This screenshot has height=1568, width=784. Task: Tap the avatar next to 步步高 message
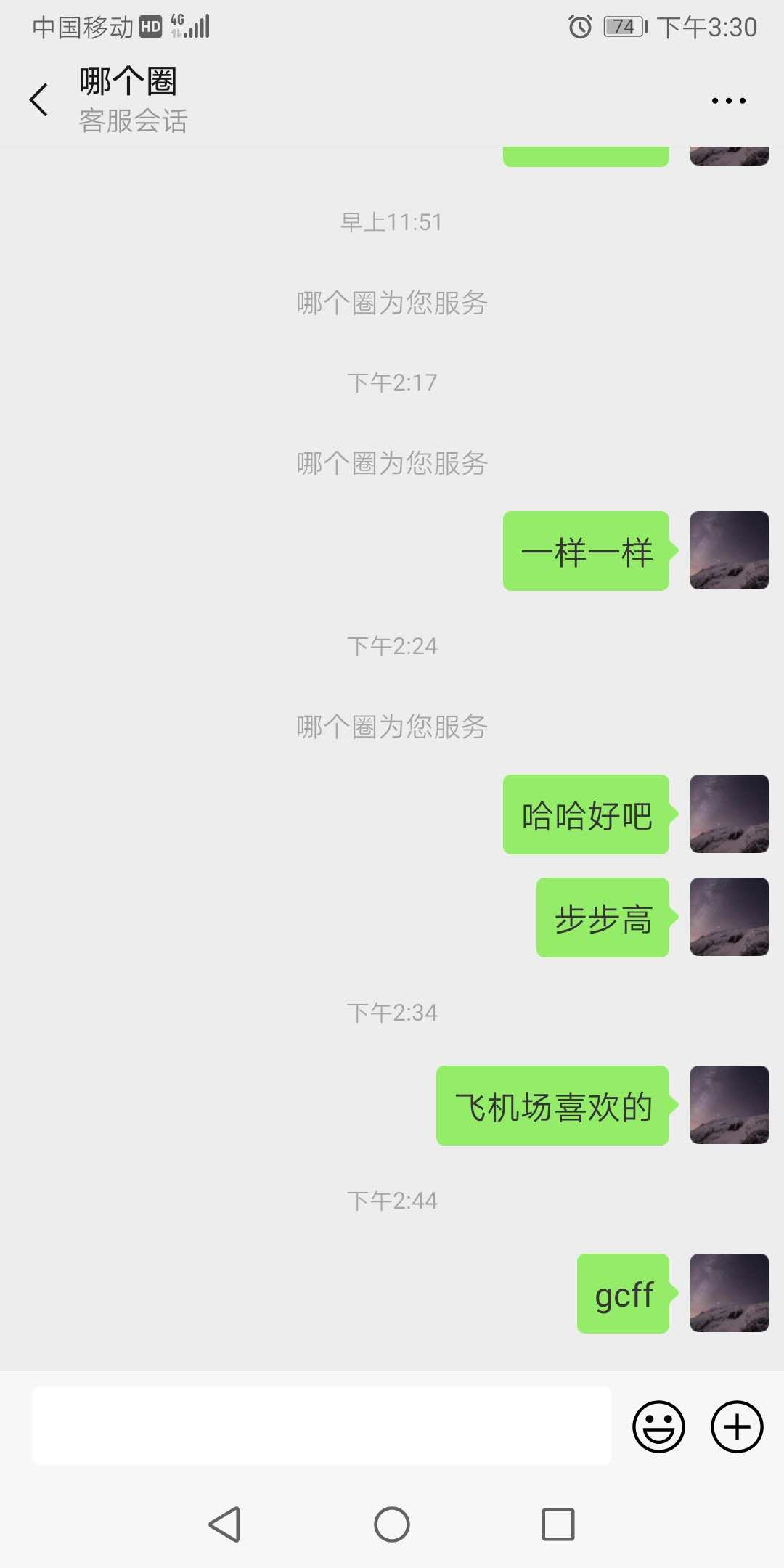[729, 917]
